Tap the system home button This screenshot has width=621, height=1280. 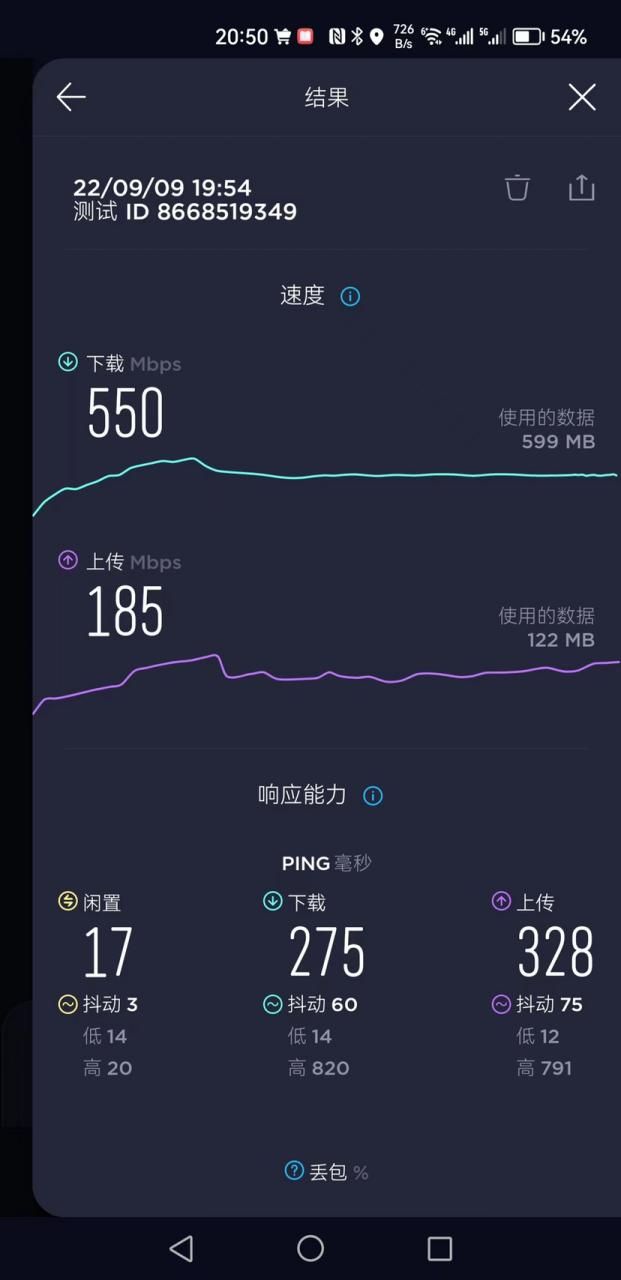coord(310,1247)
